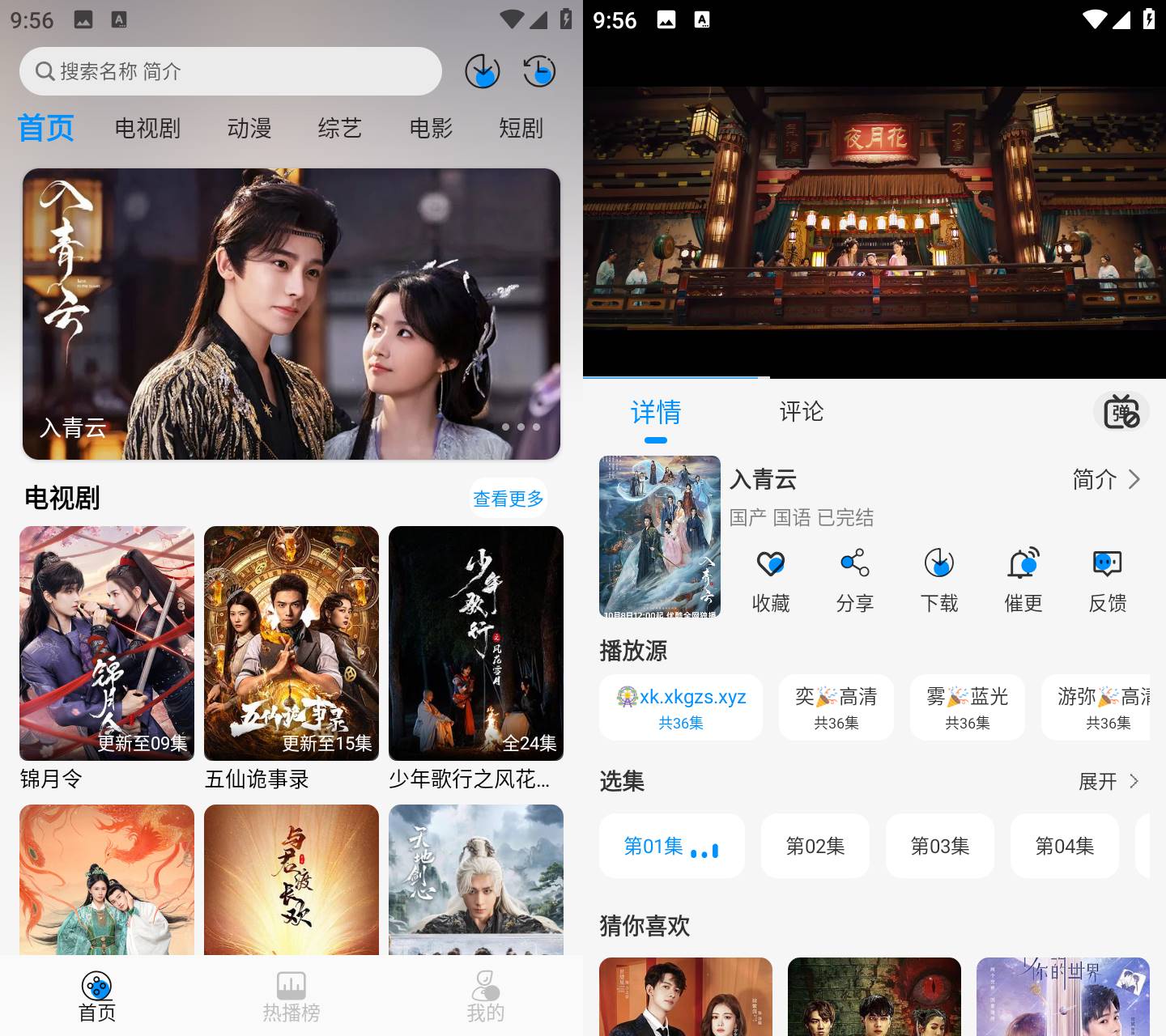Image resolution: width=1166 pixels, height=1036 pixels.
Task: Play episode 第02集
Action: point(815,846)
